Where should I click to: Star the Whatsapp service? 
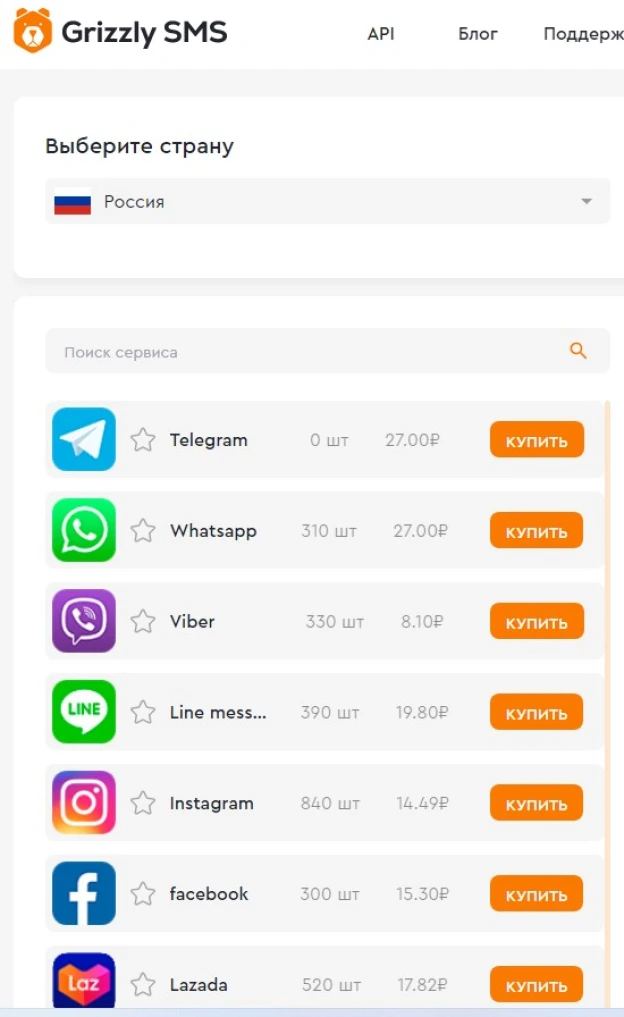click(143, 531)
